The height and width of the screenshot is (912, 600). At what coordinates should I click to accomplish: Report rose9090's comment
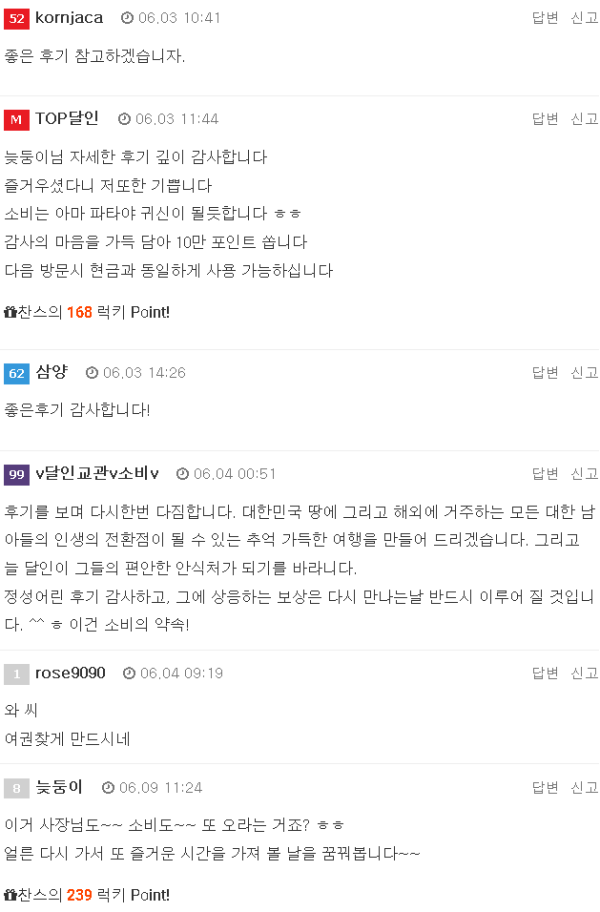(584, 673)
